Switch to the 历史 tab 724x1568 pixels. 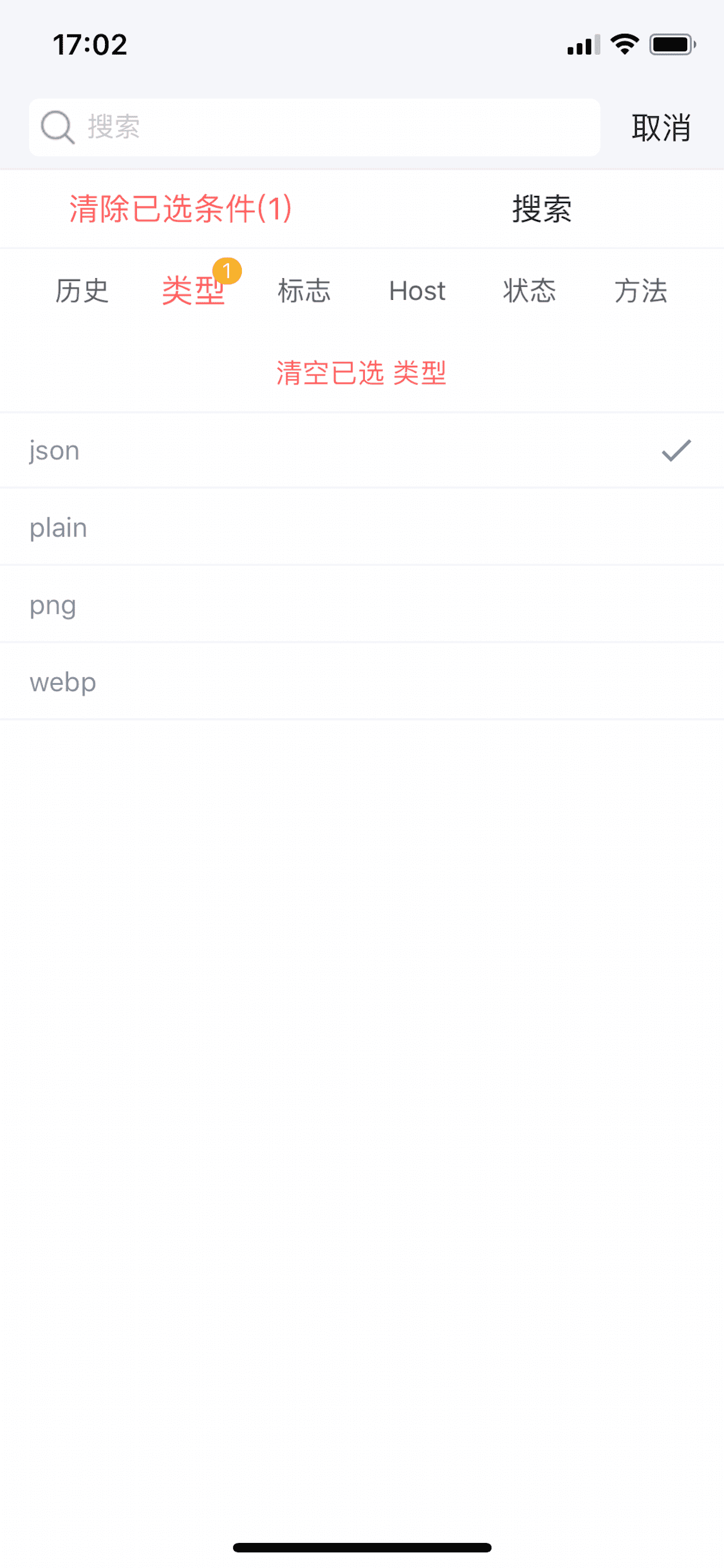click(82, 290)
